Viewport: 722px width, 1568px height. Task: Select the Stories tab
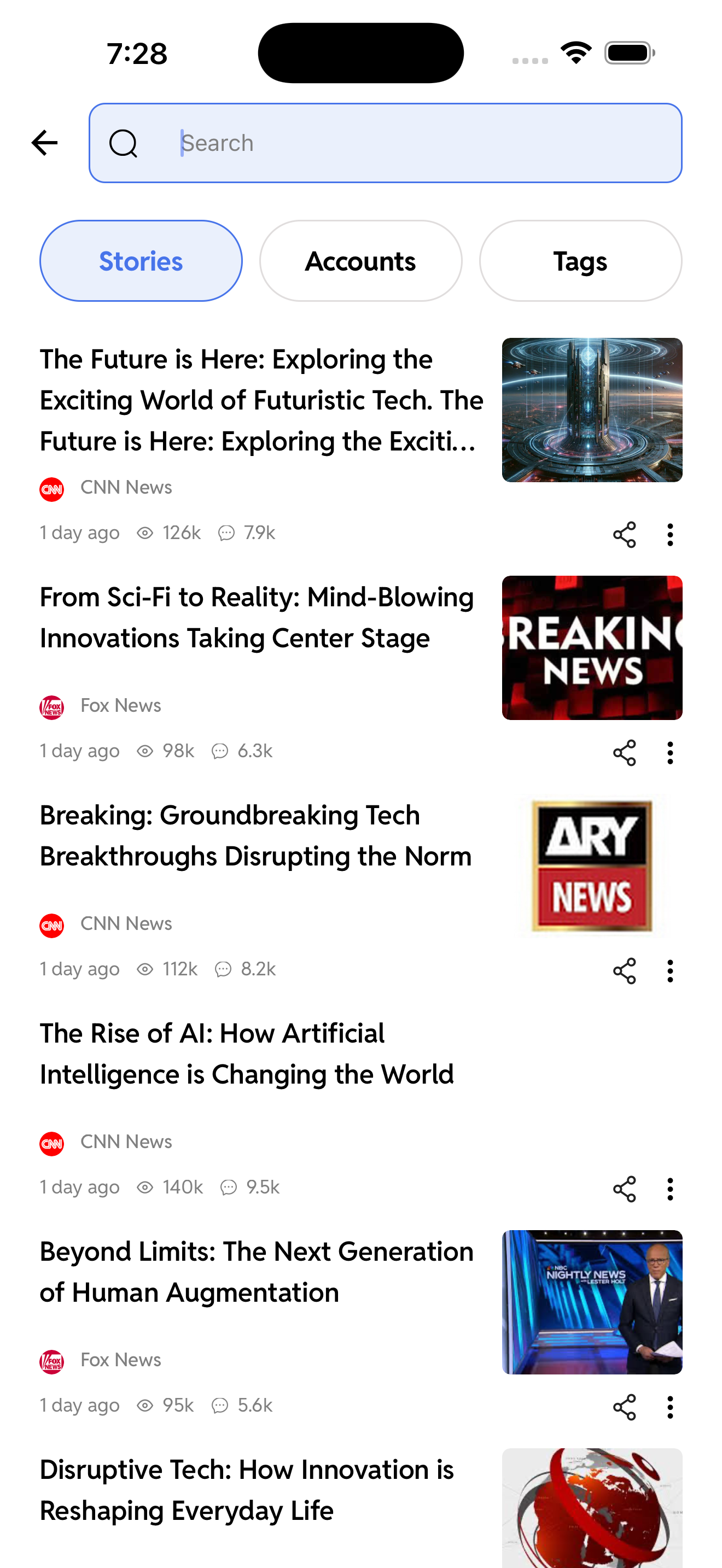[141, 261]
